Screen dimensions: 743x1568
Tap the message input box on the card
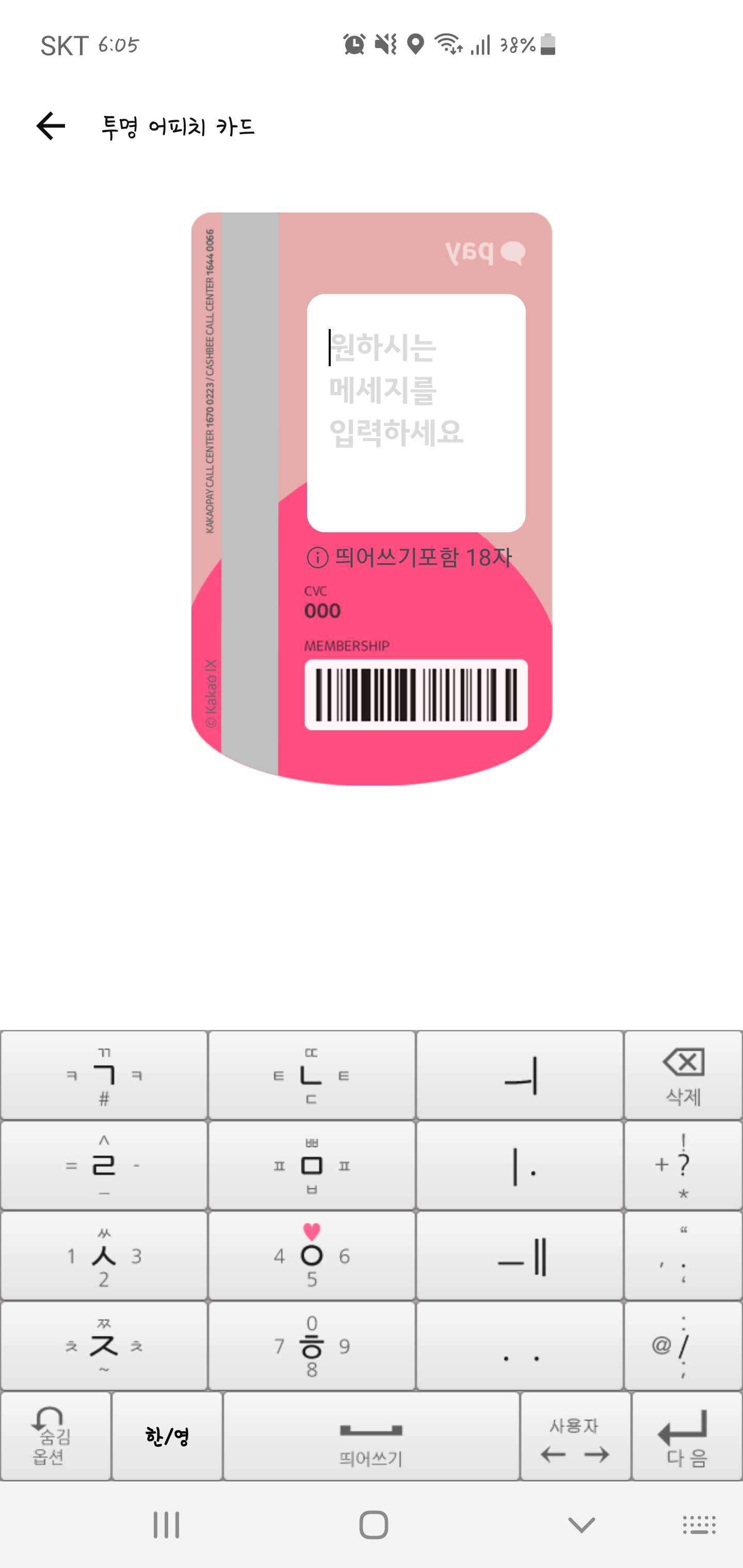pos(416,413)
